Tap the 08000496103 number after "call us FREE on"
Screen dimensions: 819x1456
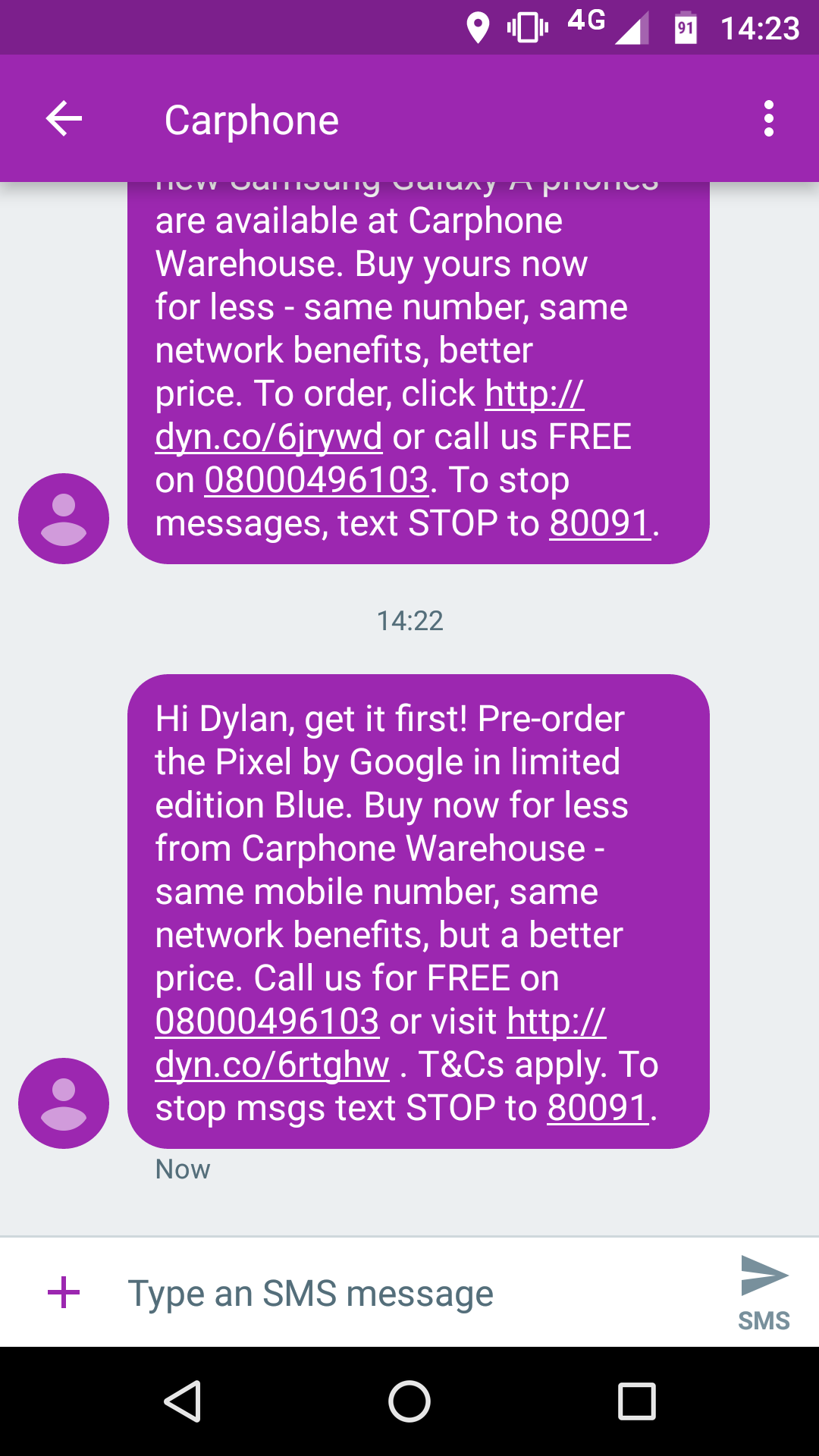click(316, 480)
